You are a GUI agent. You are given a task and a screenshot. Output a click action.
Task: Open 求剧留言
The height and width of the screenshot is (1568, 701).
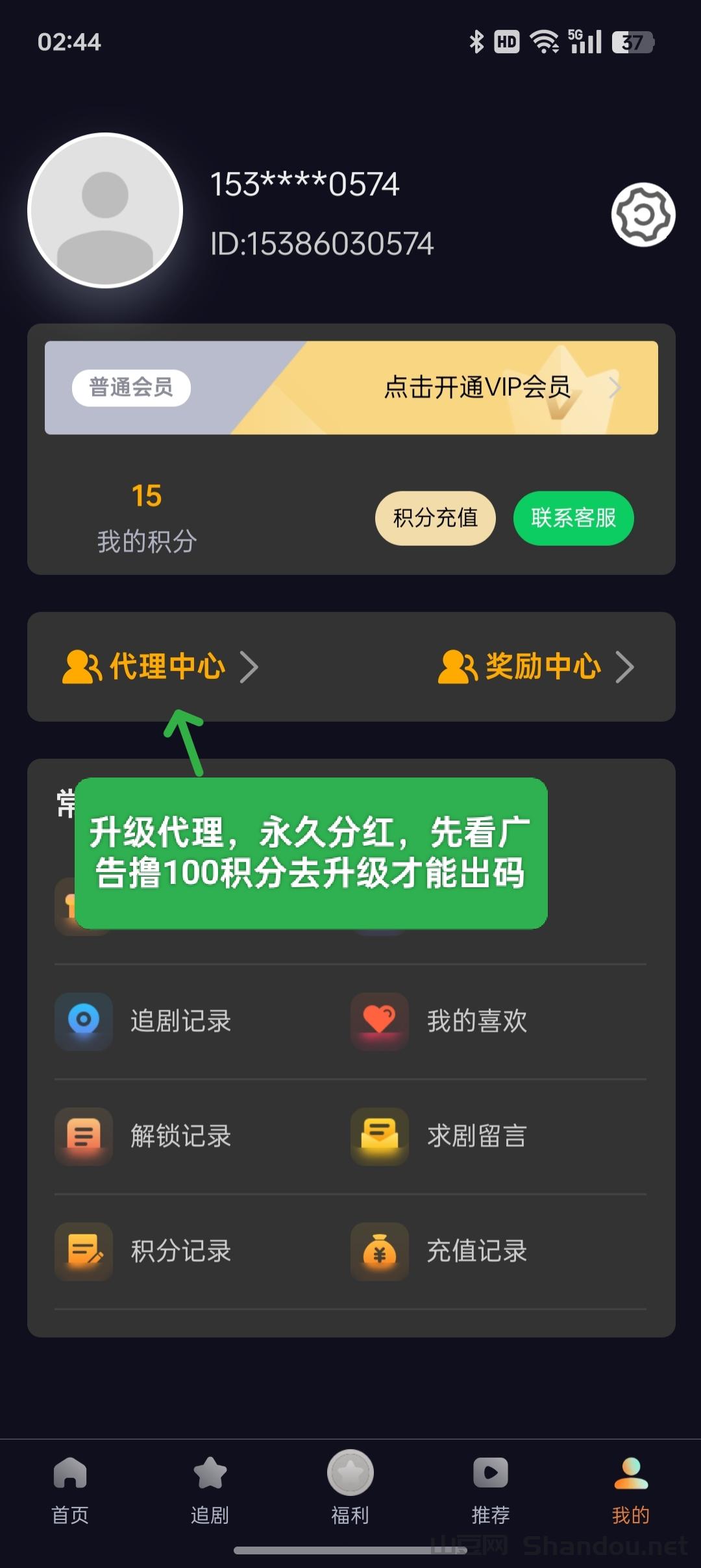coord(476,1136)
